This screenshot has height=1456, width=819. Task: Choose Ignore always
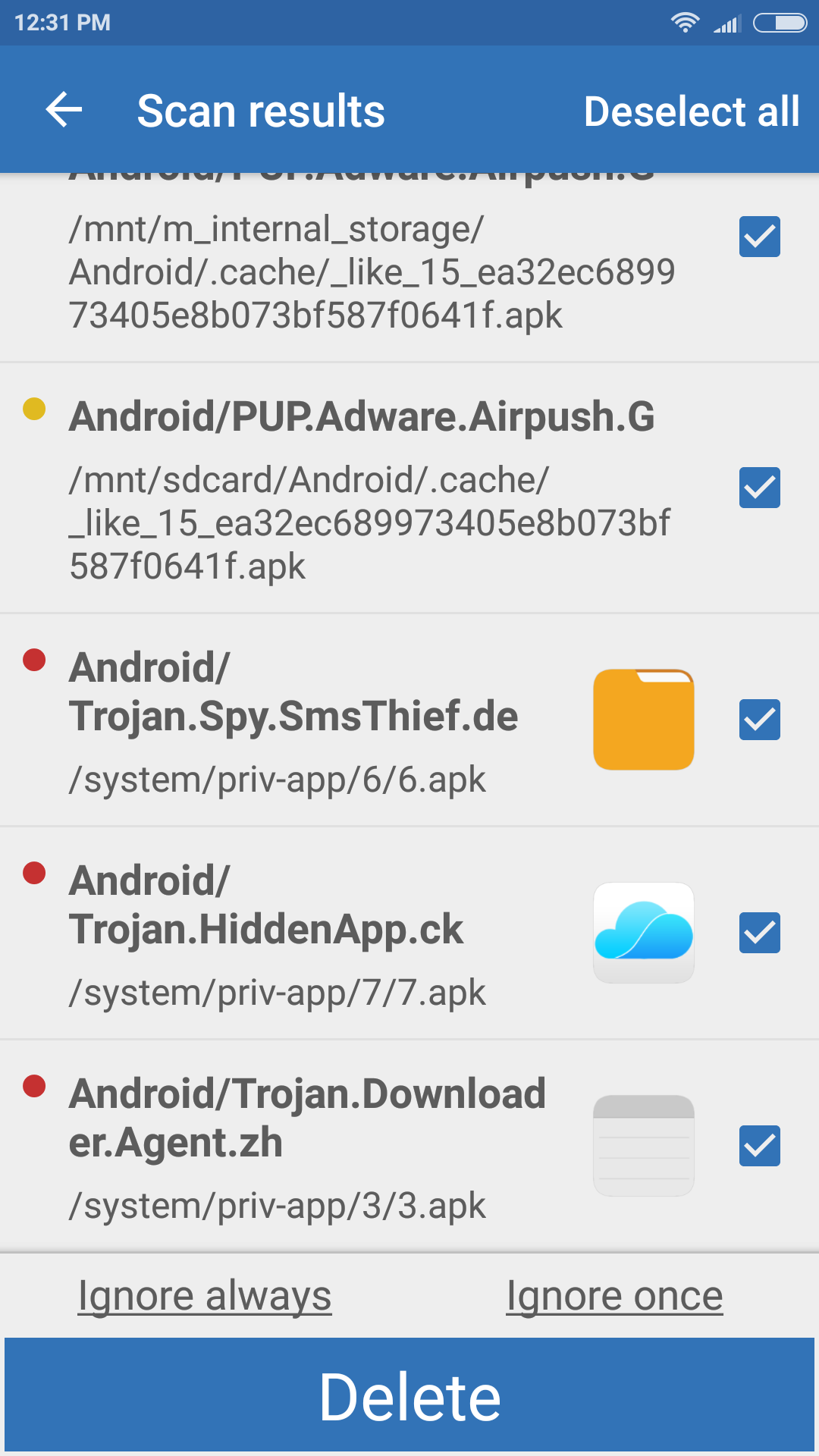pyautogui.click(x=205, y=1295)
